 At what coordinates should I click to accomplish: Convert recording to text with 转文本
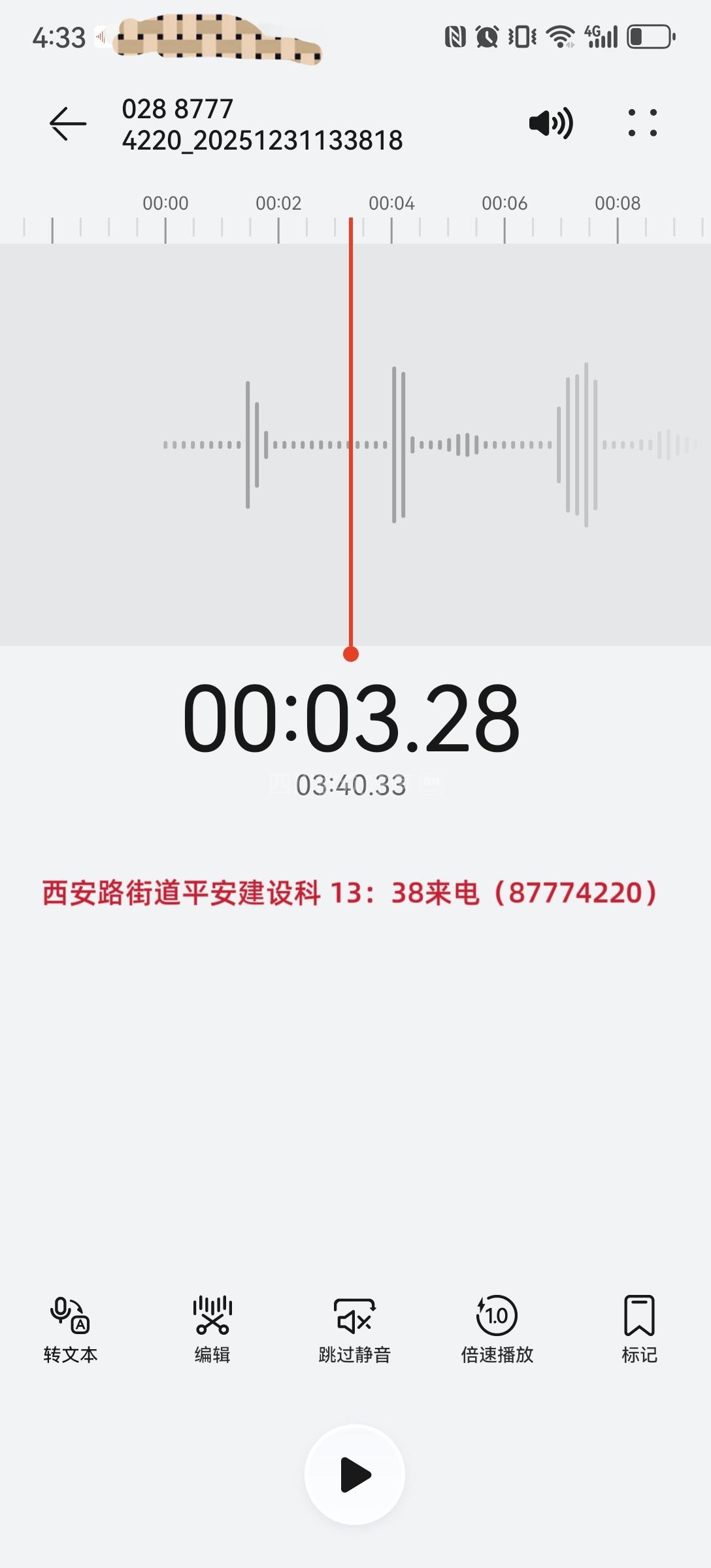(x=71, y=1329)
